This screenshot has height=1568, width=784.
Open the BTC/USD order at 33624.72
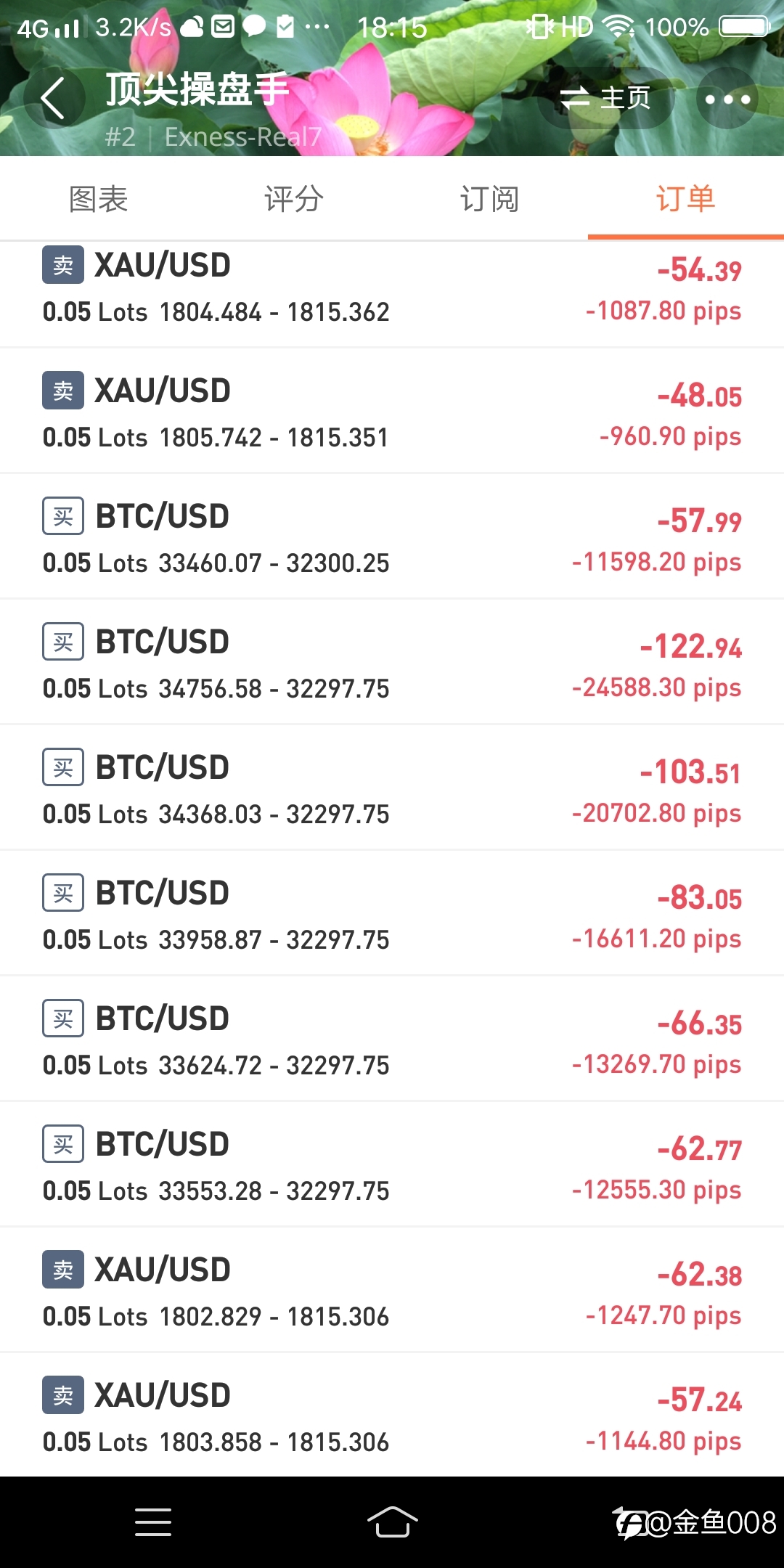(x=392, y=1039)
